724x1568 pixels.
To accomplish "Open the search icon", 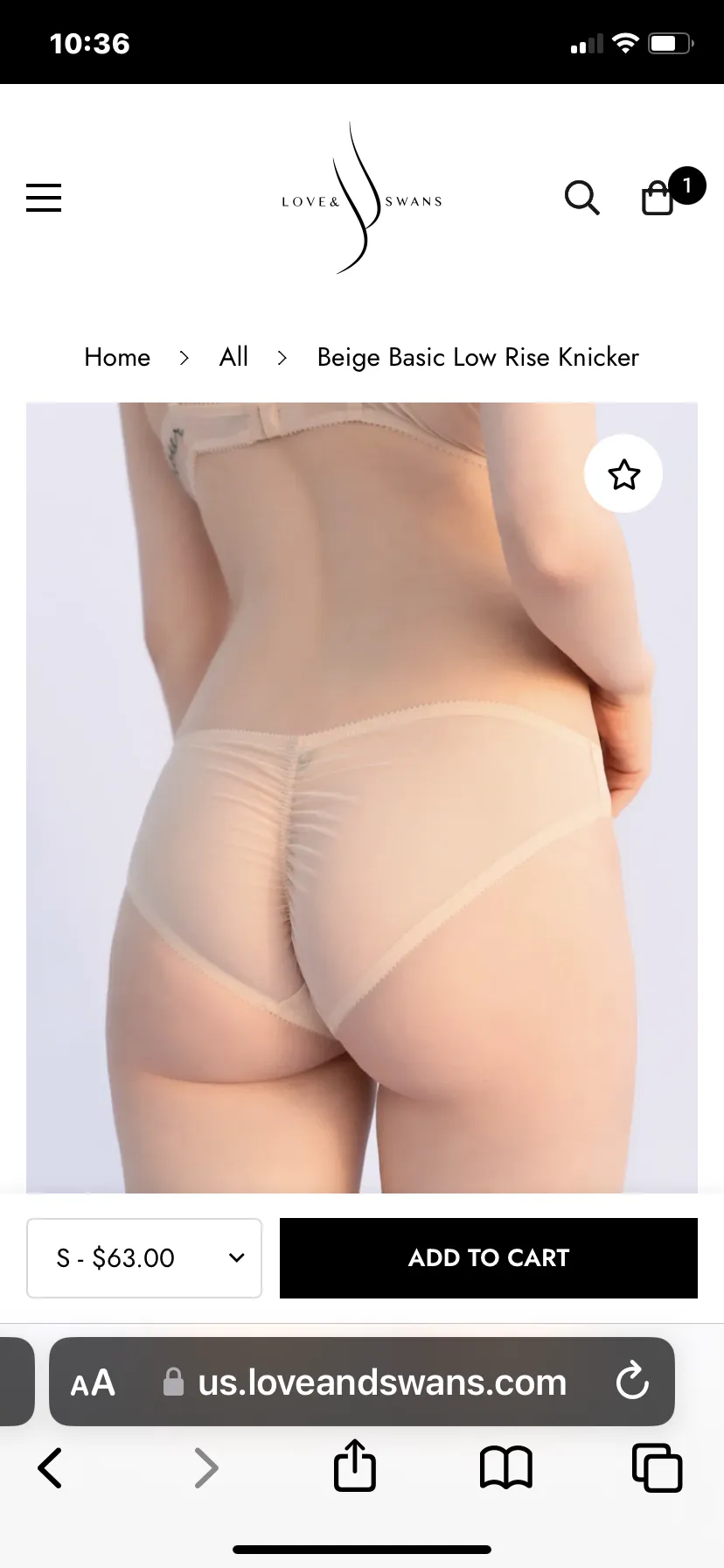I will [581, 198].
